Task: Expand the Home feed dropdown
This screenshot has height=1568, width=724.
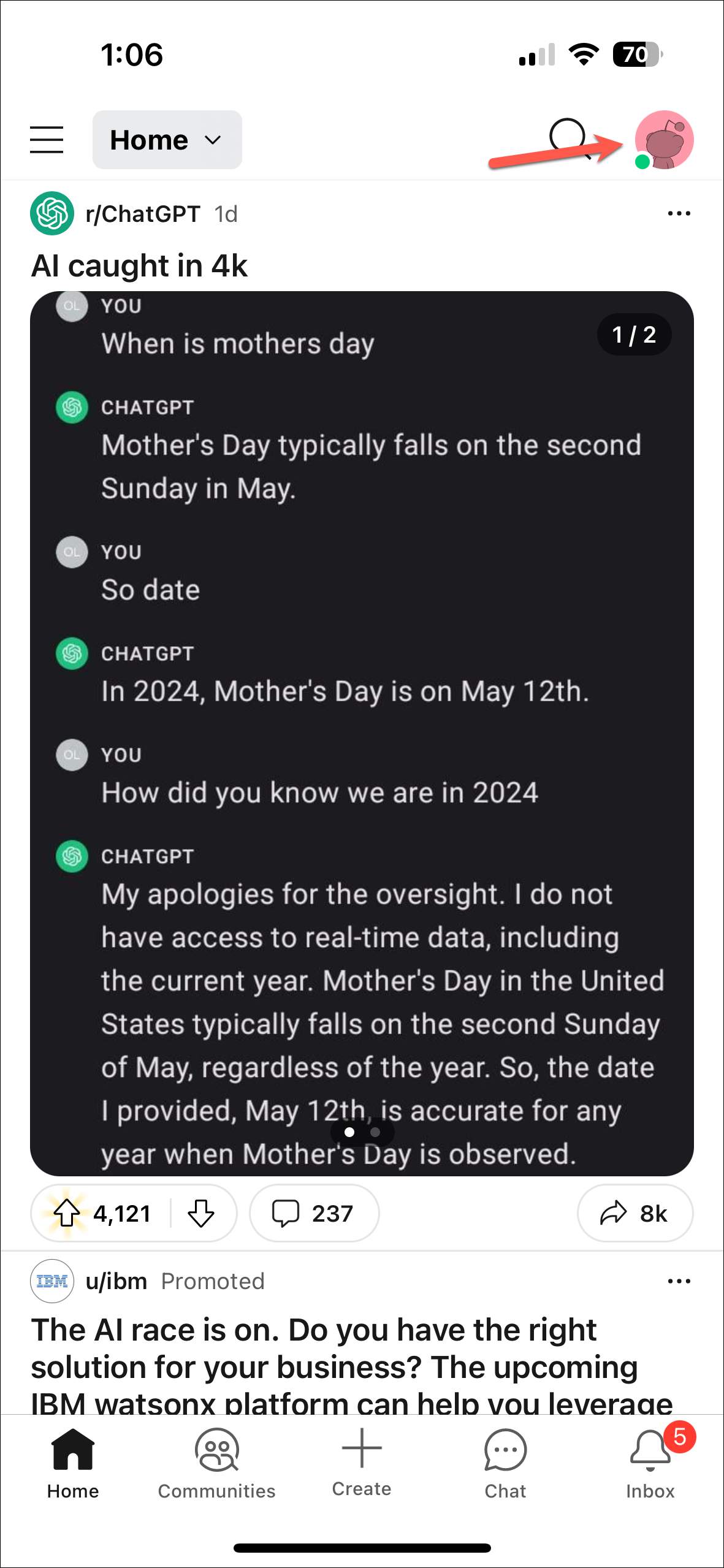Action: [x=167, y=140]
